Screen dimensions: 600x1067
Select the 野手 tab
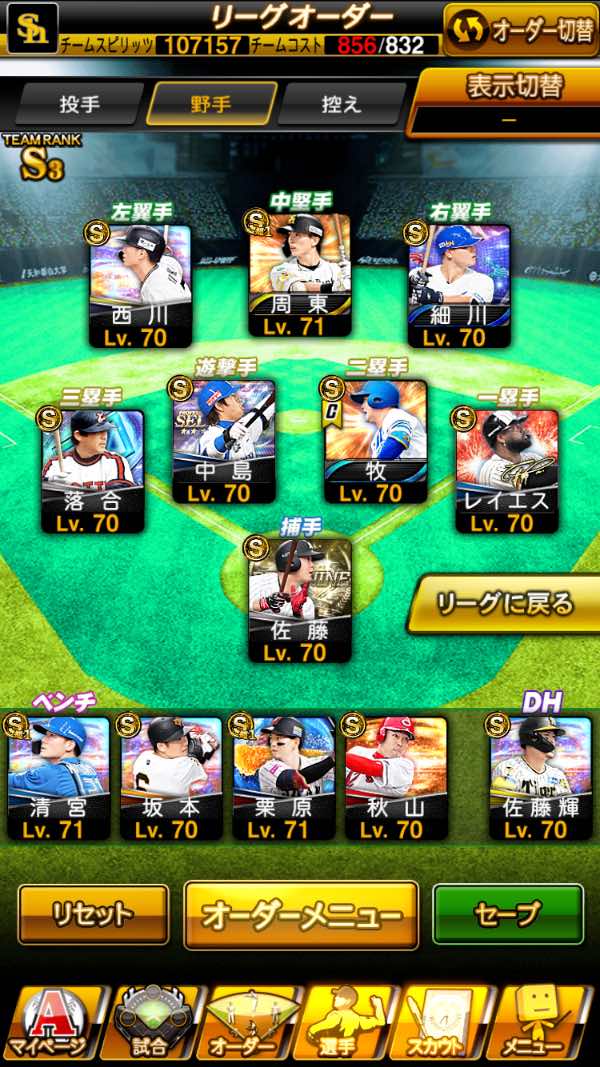pos(211,104)
